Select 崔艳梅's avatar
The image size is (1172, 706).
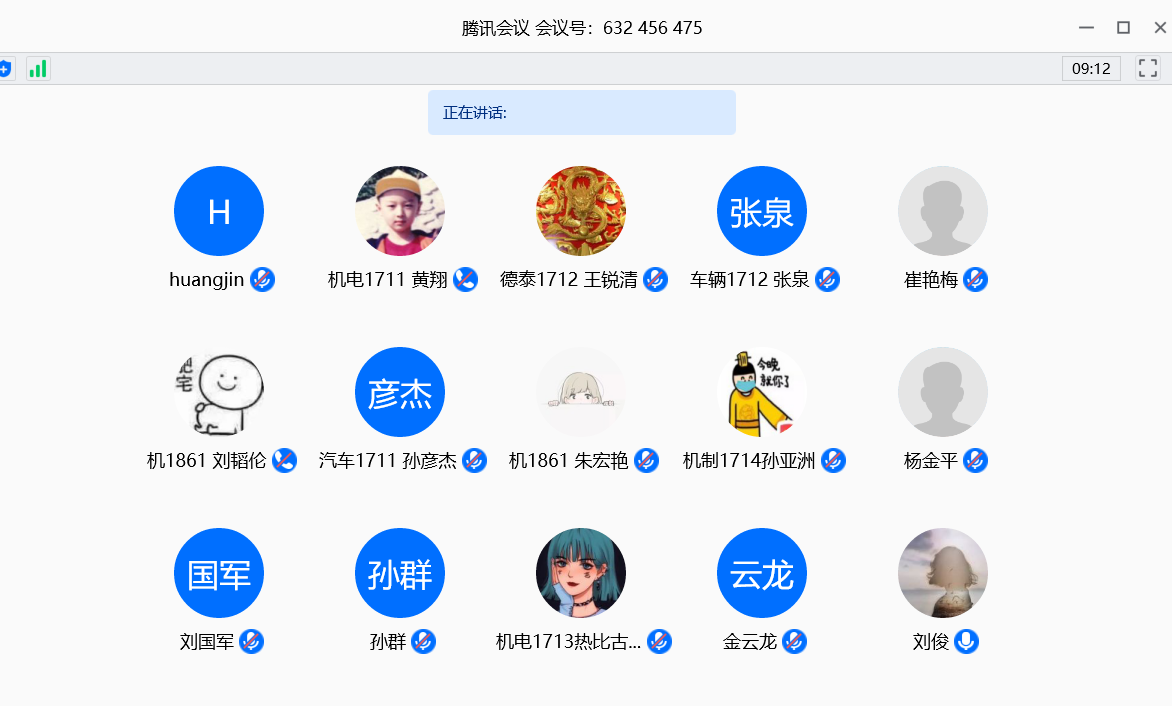943,211
